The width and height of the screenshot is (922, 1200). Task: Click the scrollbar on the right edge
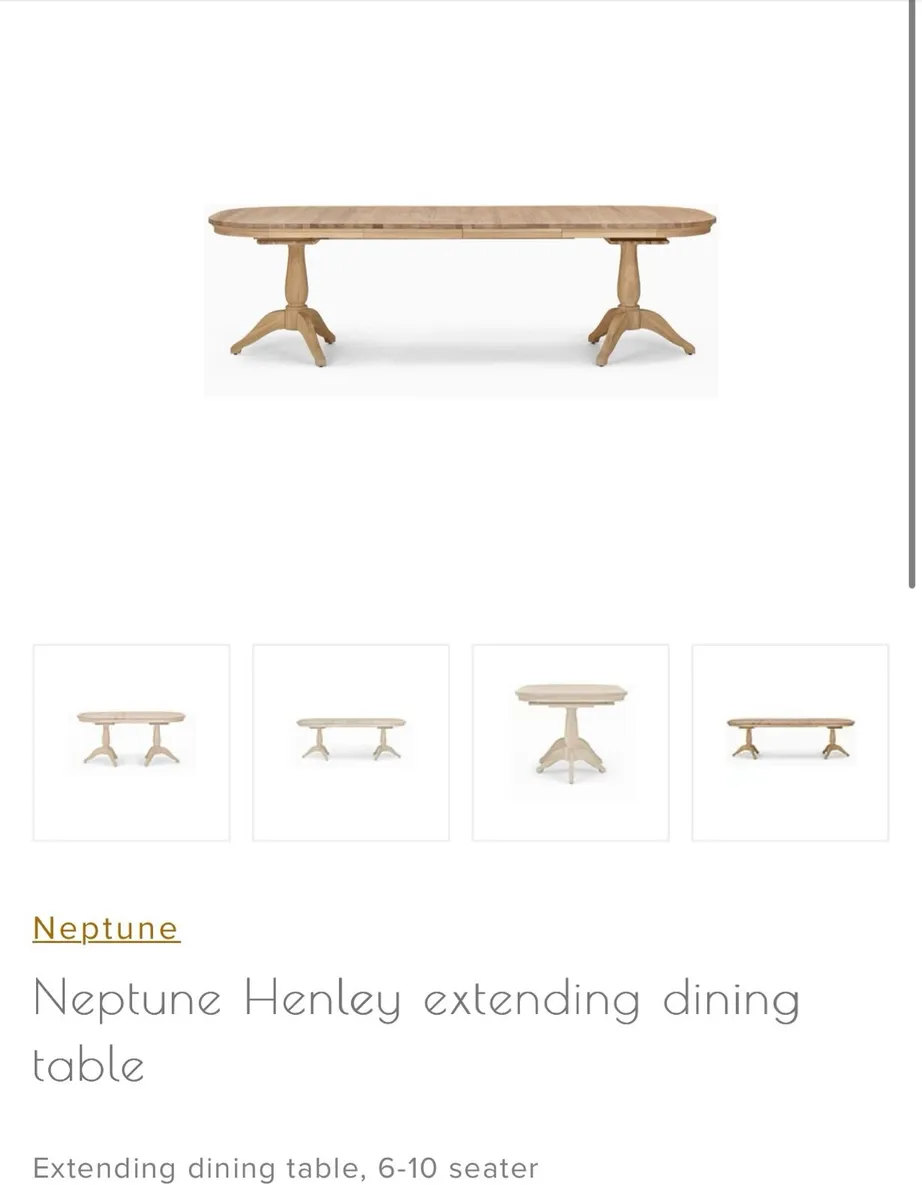(915, 290)
